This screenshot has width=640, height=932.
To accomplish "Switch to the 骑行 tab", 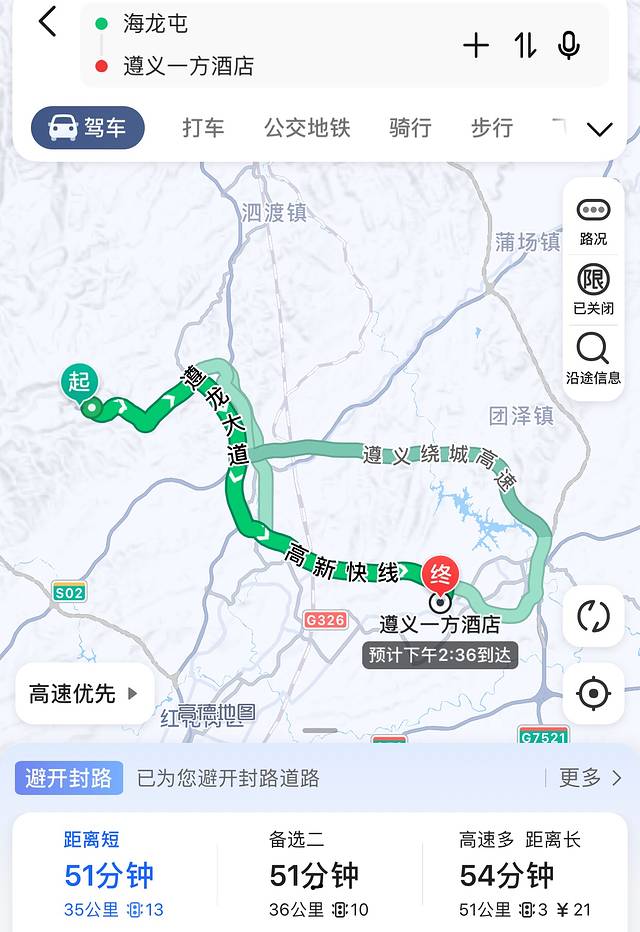I will point(410,128).
